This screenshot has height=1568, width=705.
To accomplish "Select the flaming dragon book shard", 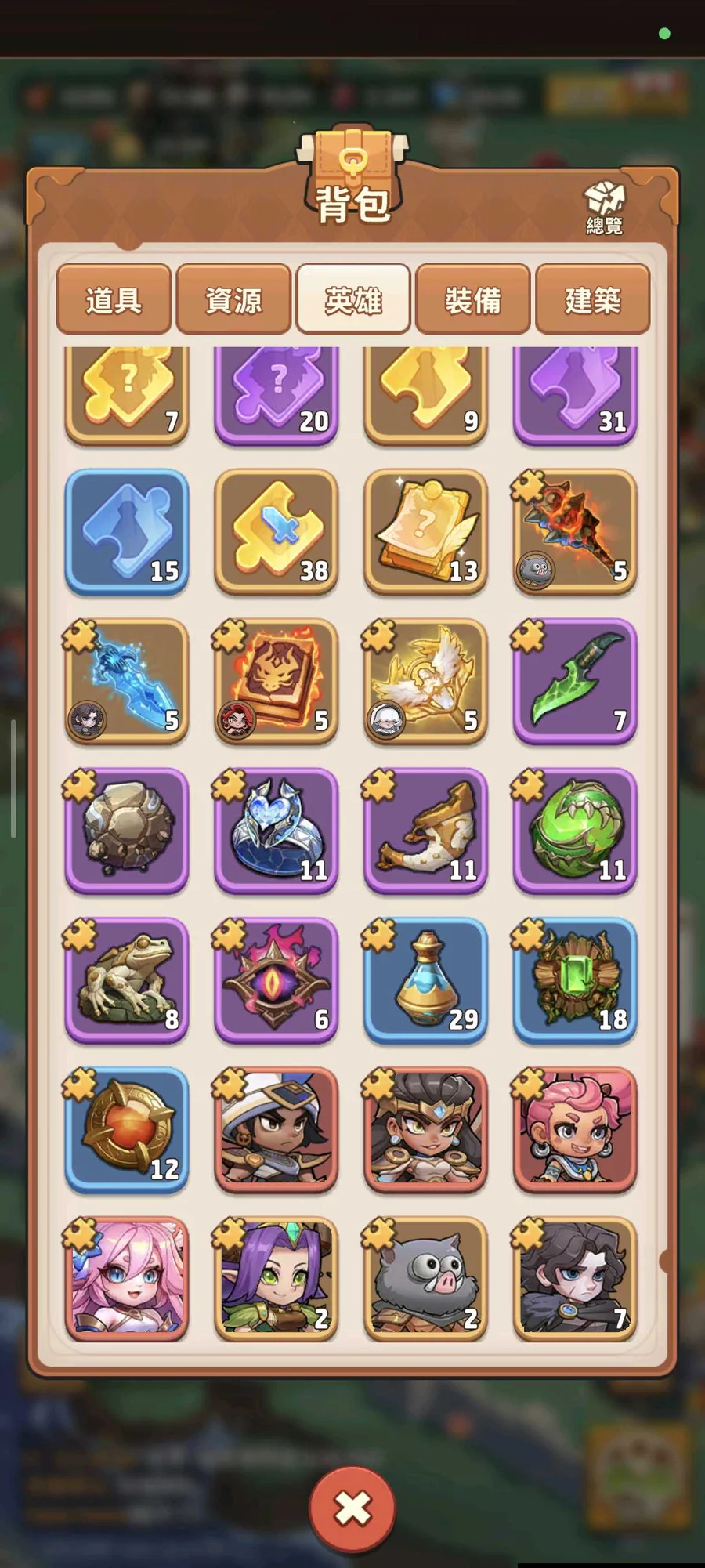I will pos(277,679).
